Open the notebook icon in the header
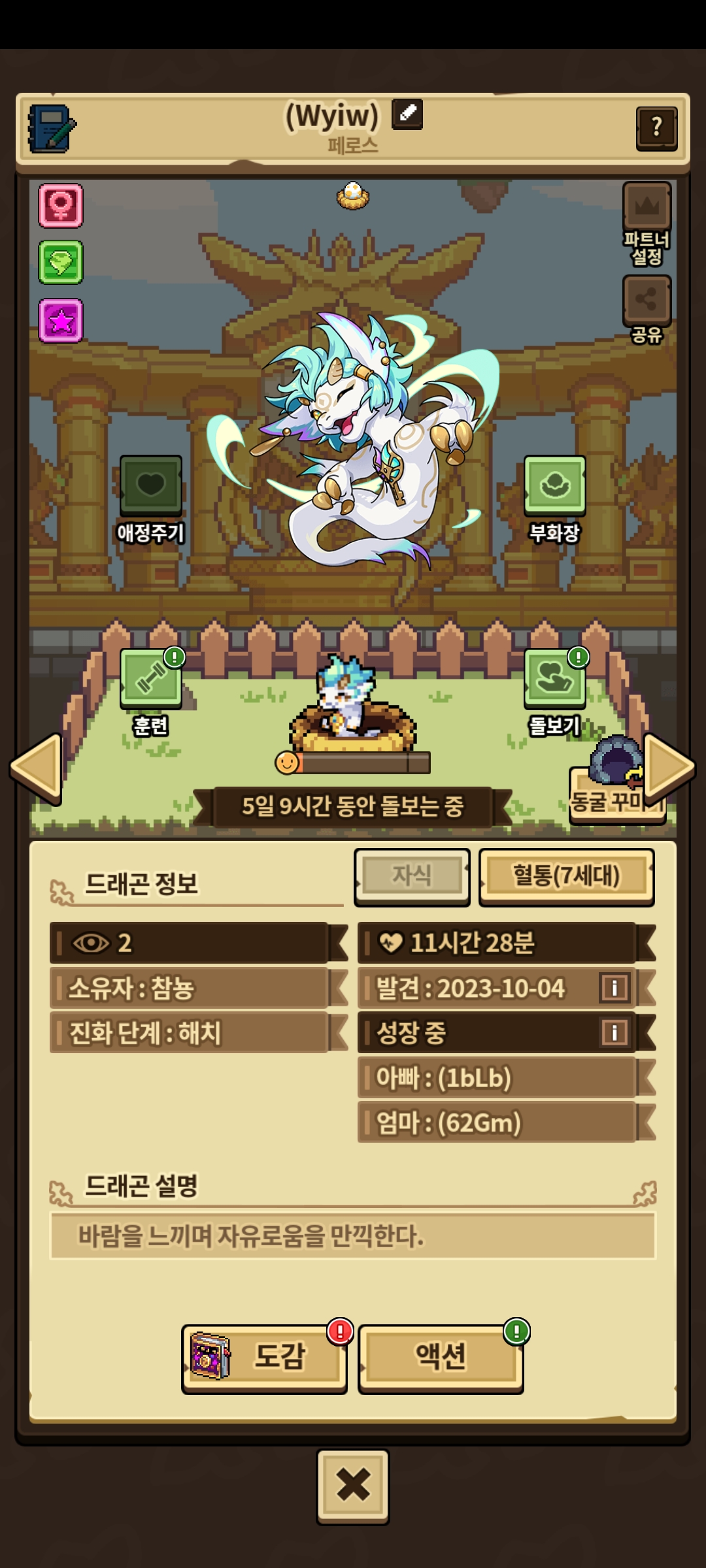Viewport: 706px width, 1568px height. click(x=52, y=129)
